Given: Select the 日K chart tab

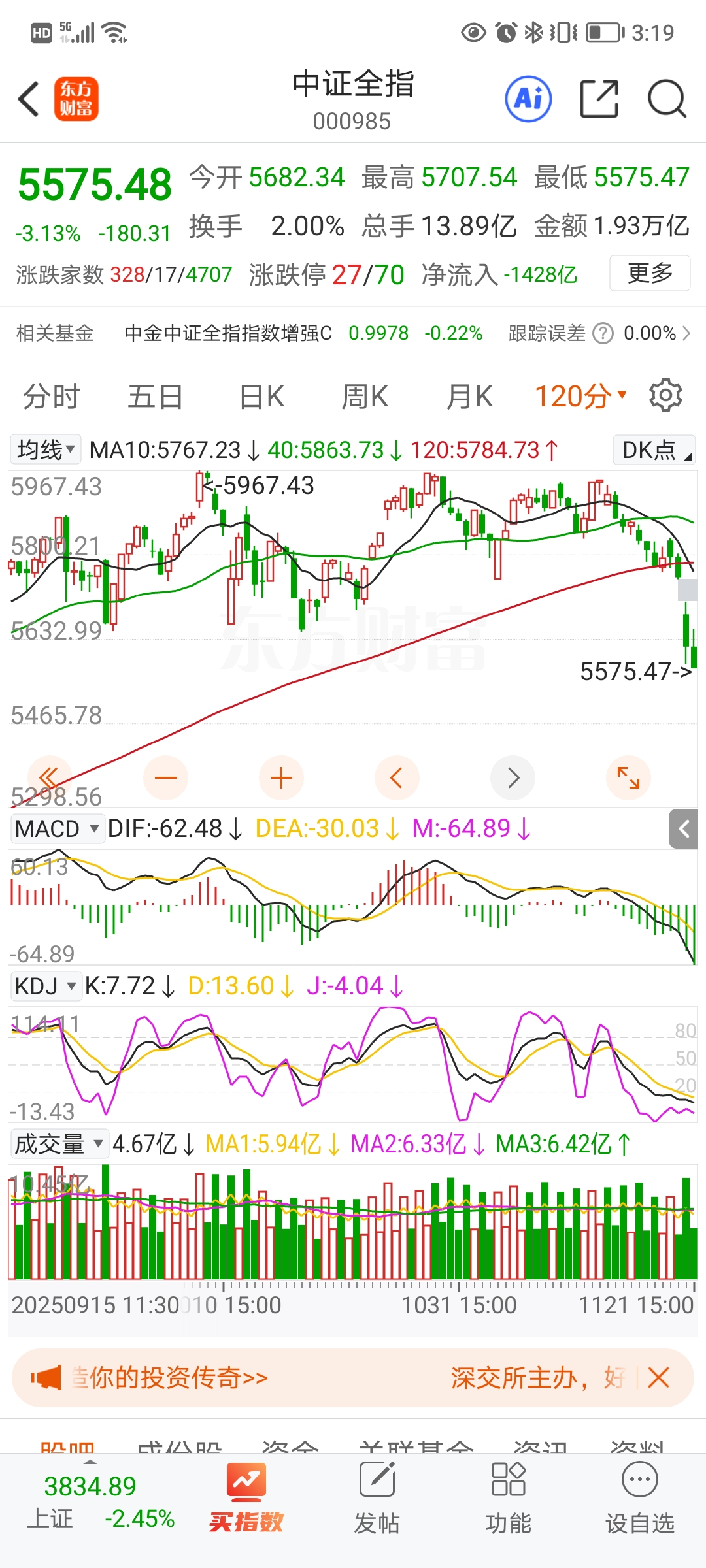Looking at the screenshot, I should 261,397.
